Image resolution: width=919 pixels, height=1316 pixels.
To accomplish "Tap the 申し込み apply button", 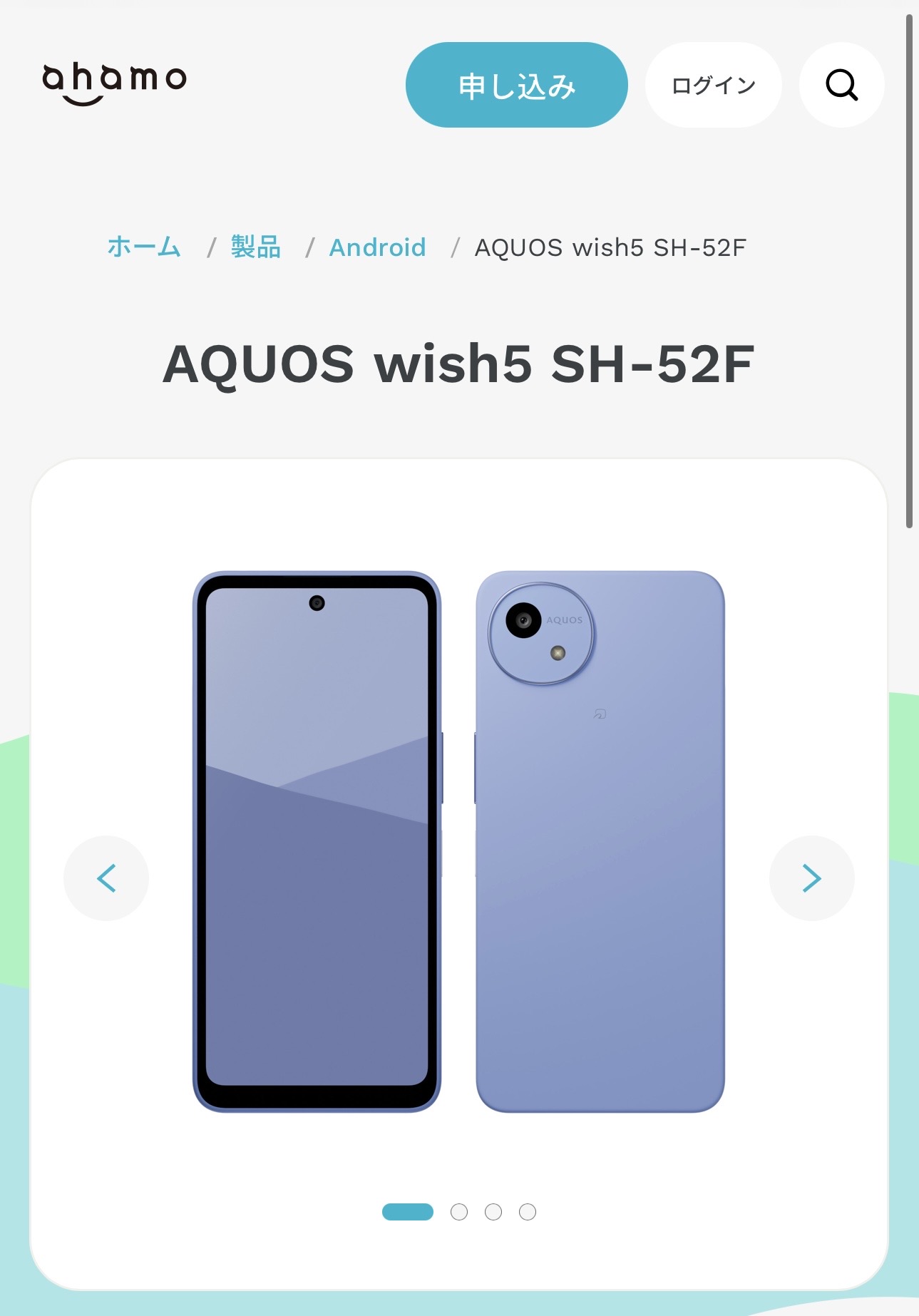I will 516,85.
